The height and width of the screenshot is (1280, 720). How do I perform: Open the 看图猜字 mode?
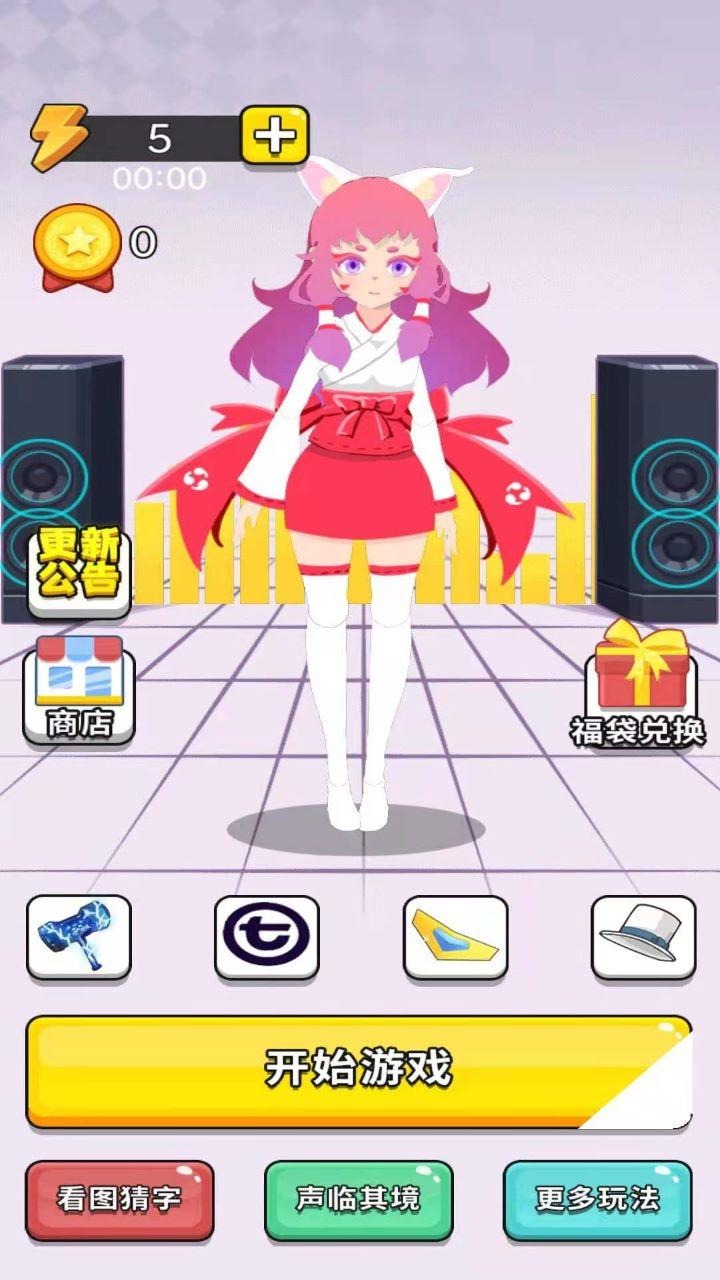(119, 1199)
